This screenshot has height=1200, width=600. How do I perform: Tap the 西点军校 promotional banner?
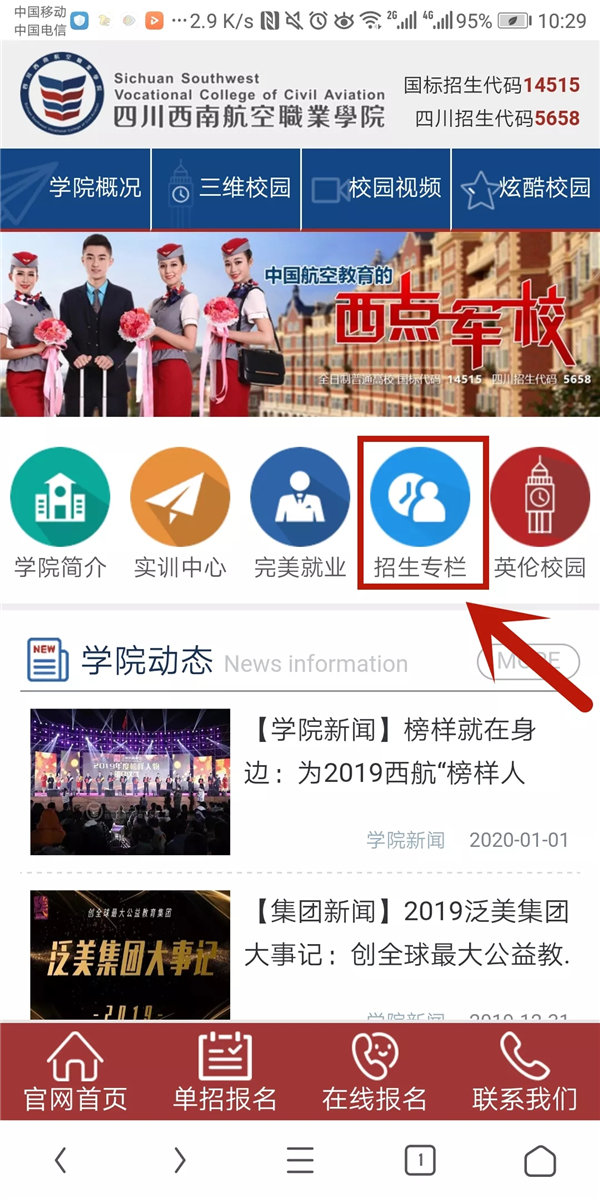coord(300,324)
